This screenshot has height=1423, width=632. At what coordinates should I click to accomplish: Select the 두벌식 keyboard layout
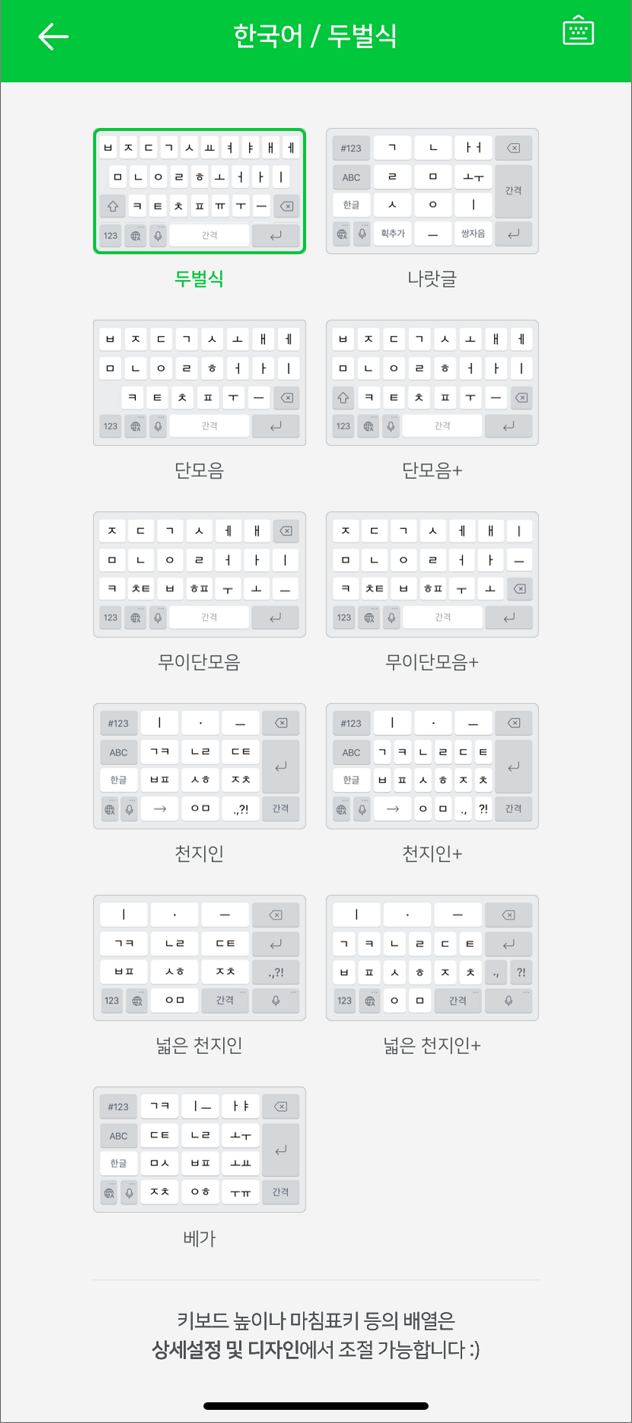[x=199, y=191]
